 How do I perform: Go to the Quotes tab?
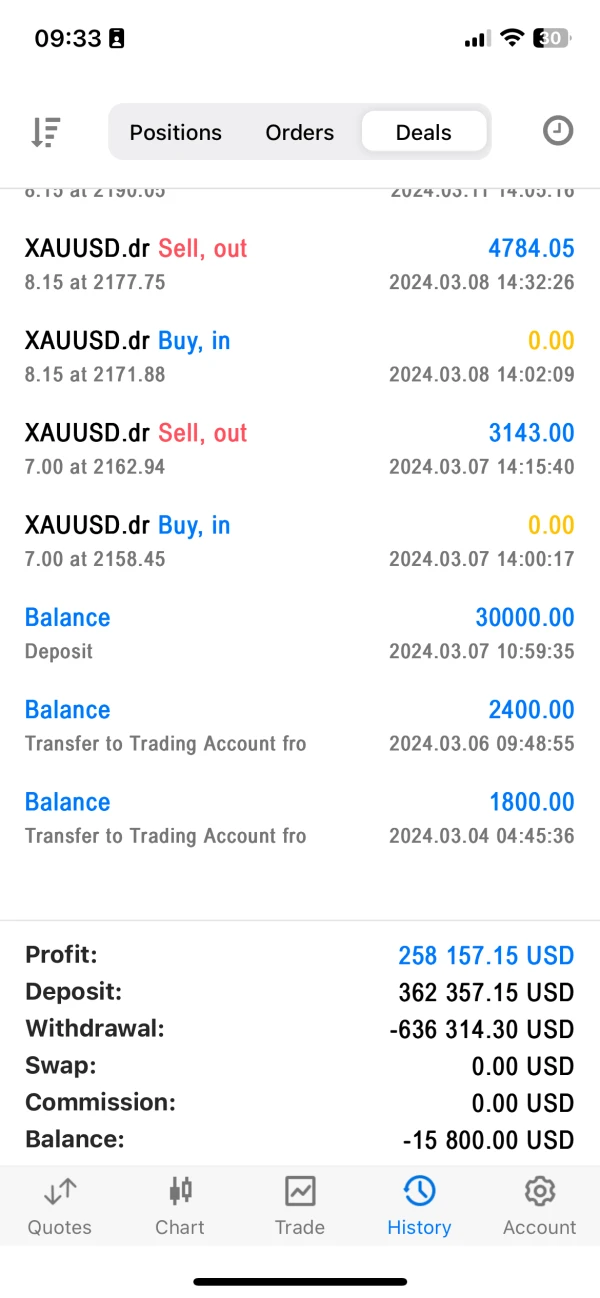60,1205
